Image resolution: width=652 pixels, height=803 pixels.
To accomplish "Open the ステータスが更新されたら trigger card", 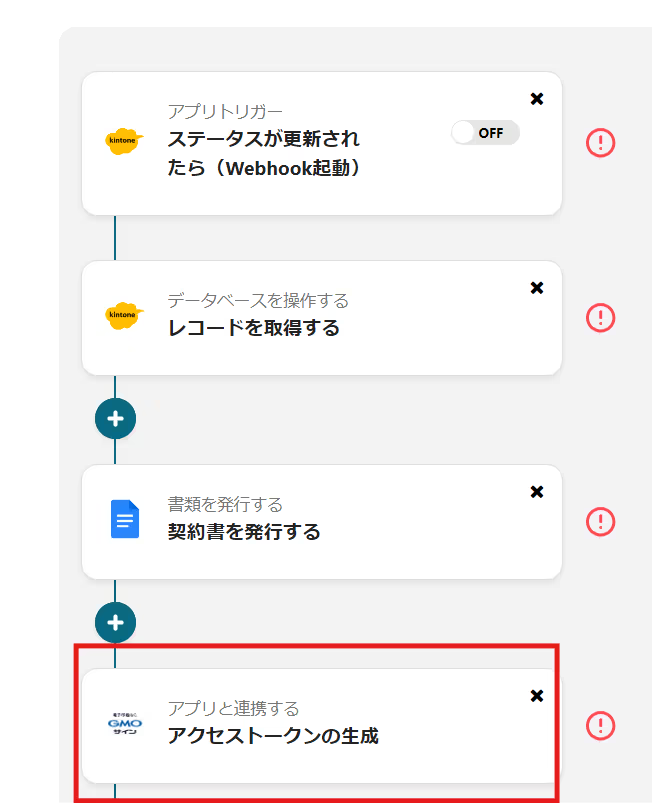I will point(280,153).
